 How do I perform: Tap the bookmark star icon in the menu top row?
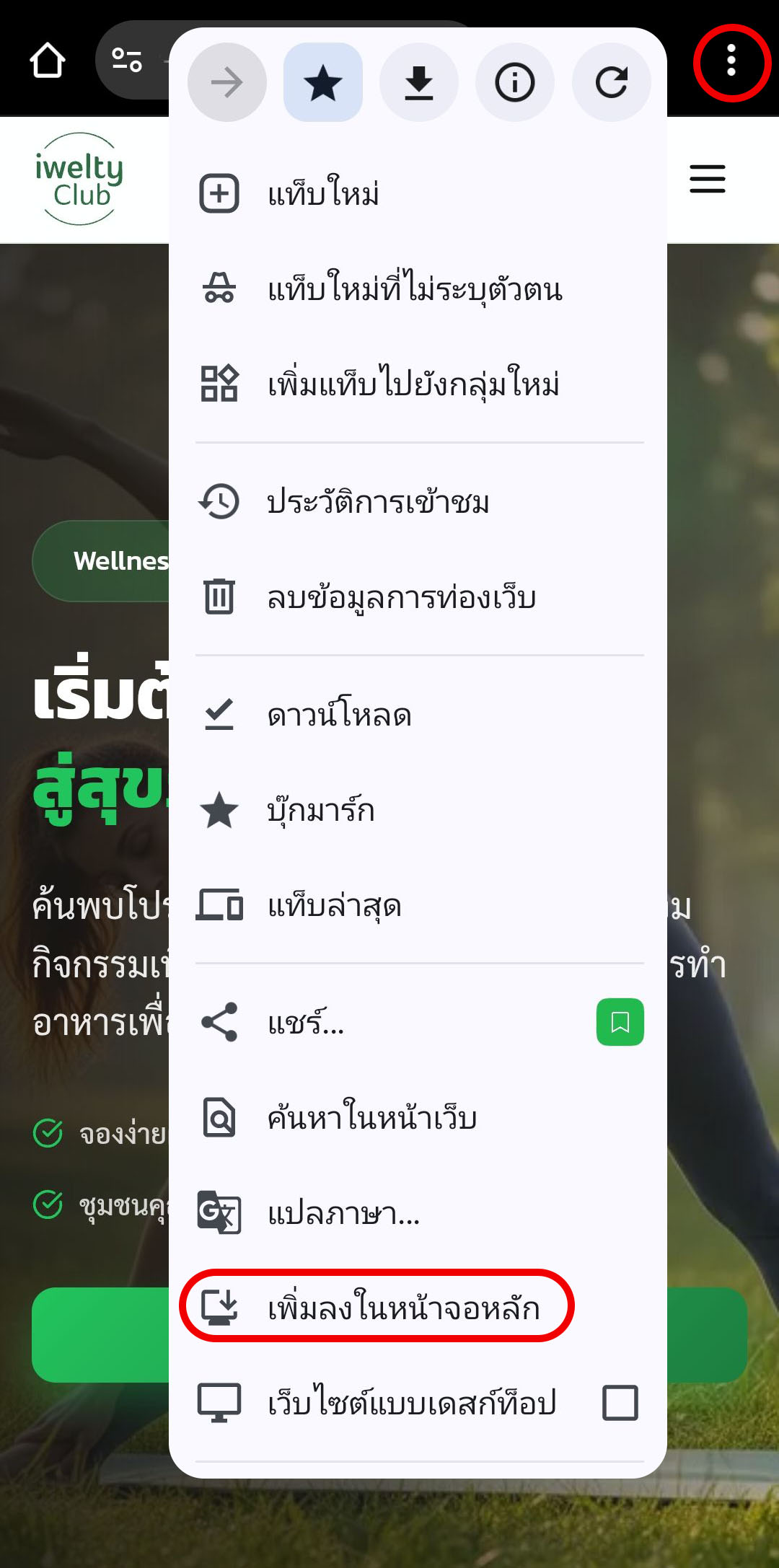tap(322, 82)
